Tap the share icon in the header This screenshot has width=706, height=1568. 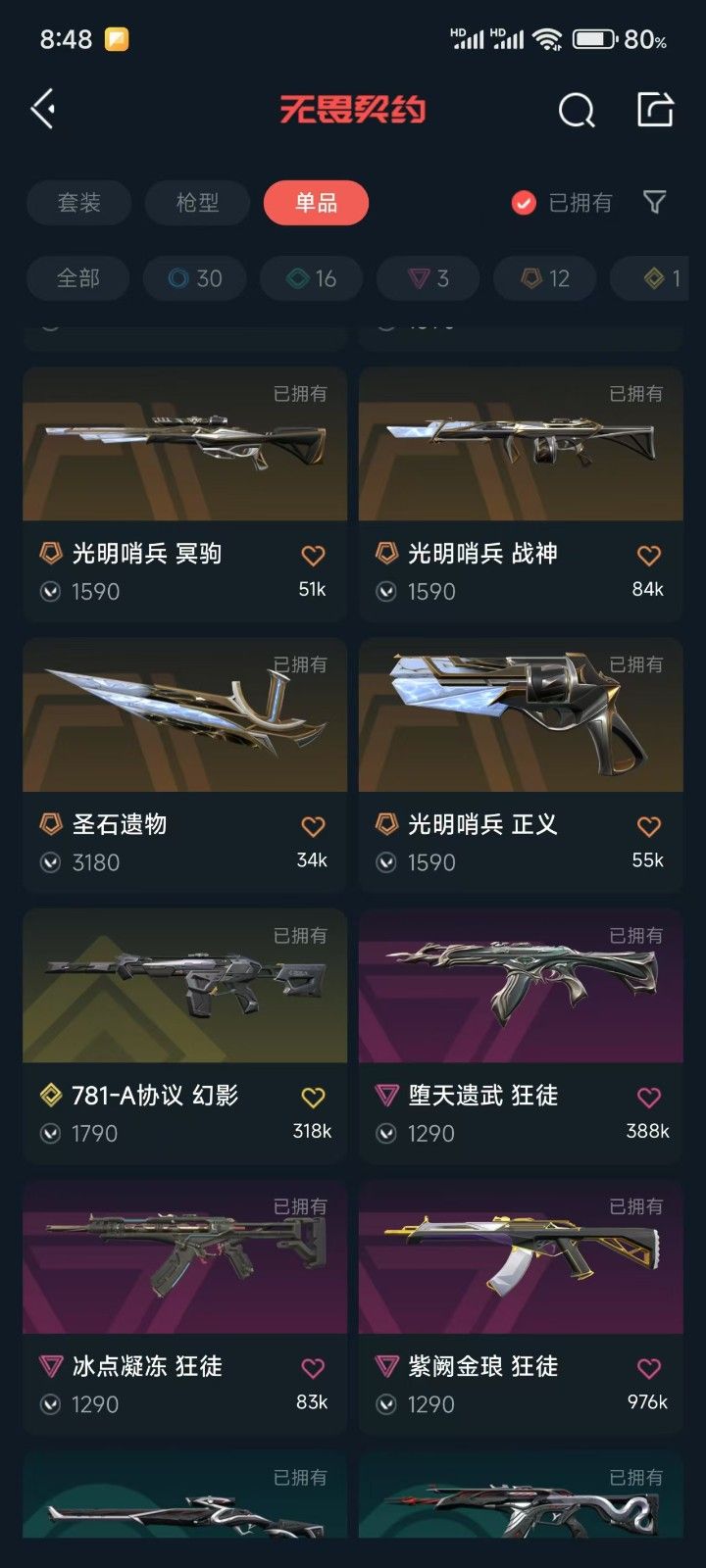click(x=655, y=109)
